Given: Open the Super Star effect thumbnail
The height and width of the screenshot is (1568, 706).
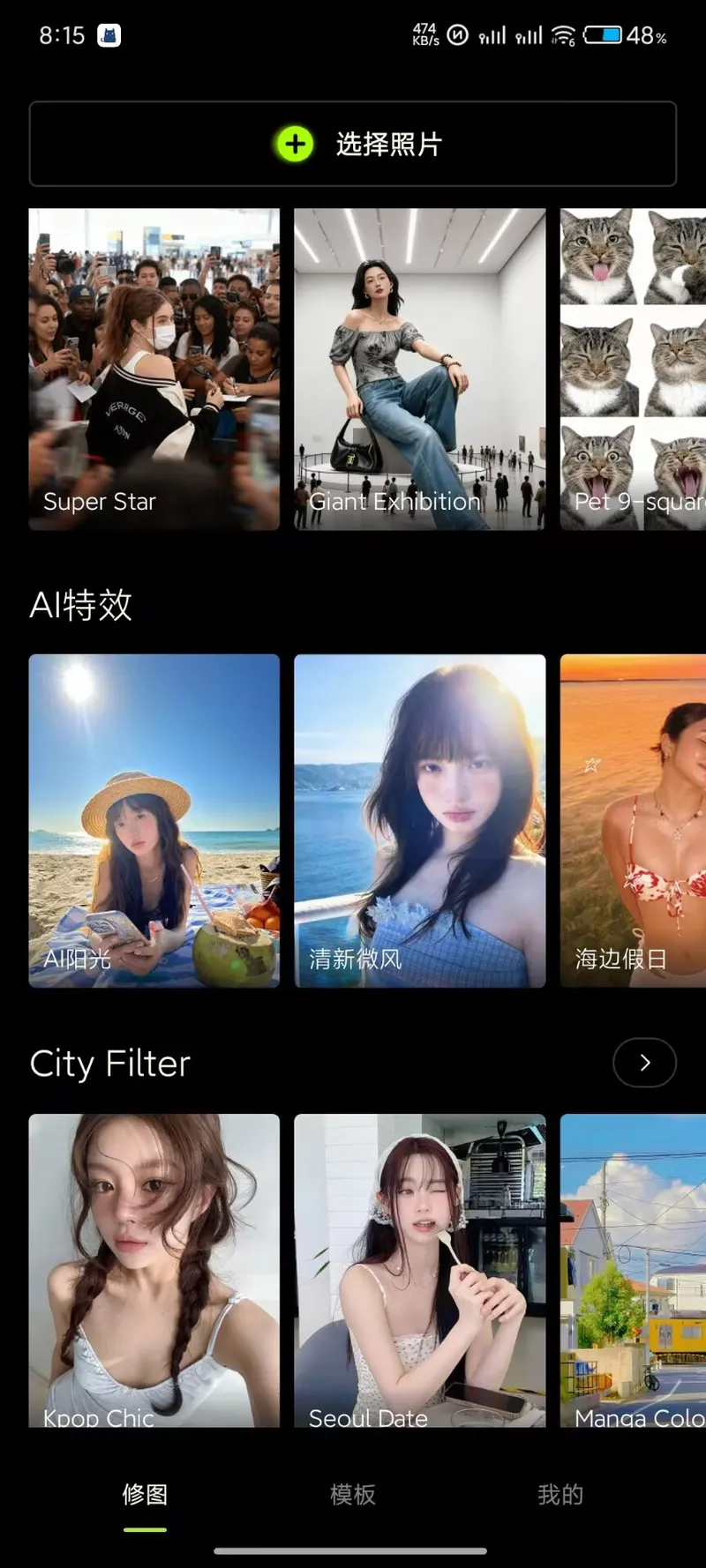Looking at the screenshot, I should coord(154,369).
